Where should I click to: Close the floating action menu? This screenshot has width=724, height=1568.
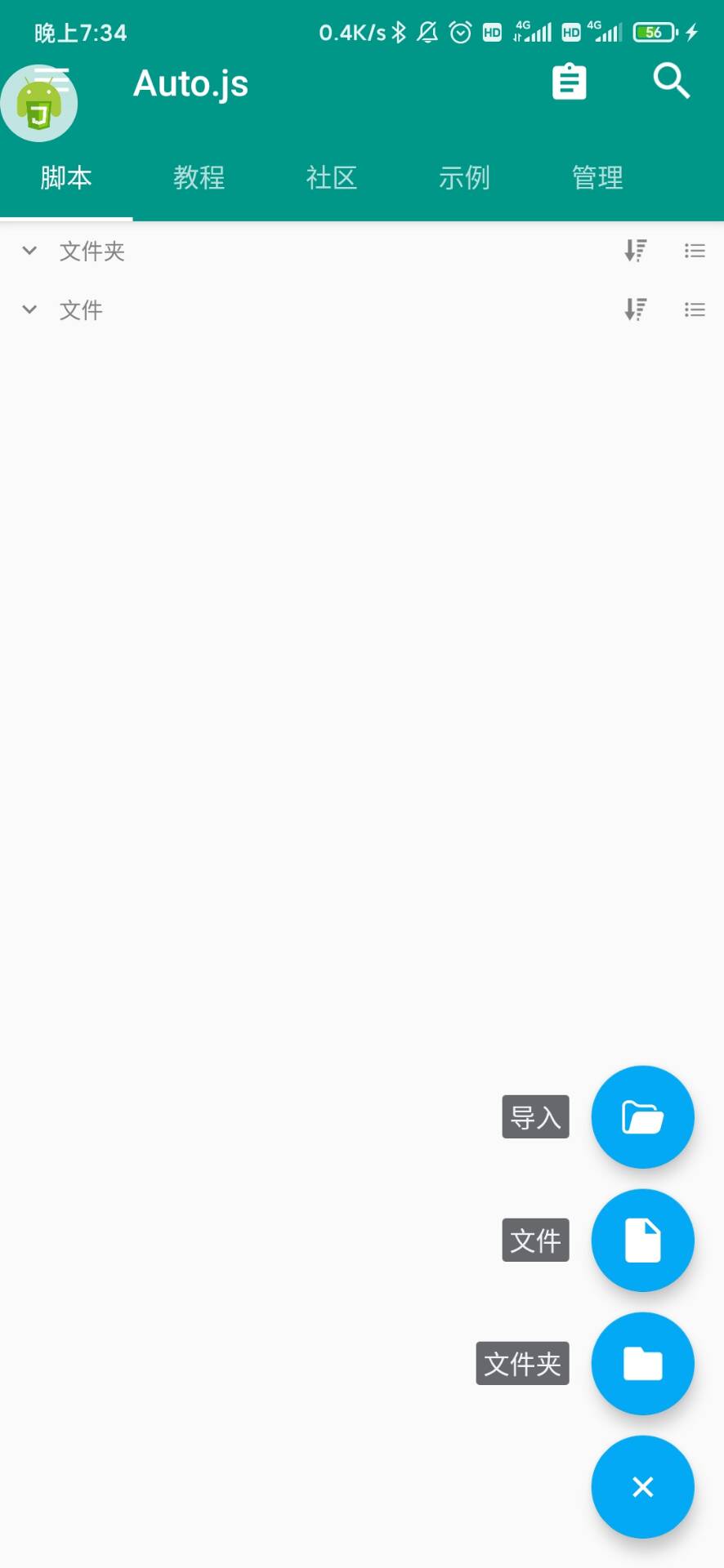point(642,1486)
